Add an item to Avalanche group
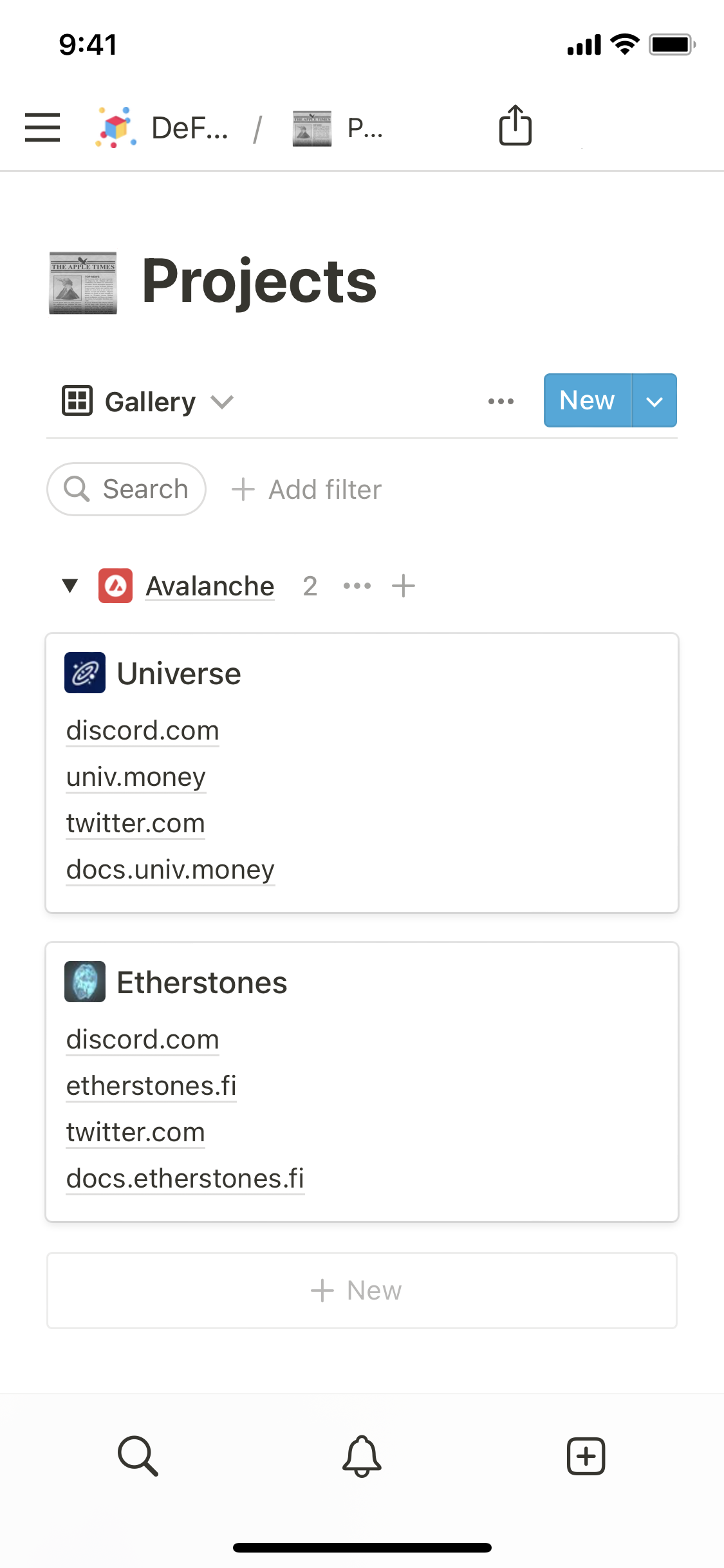 point(404,586)
